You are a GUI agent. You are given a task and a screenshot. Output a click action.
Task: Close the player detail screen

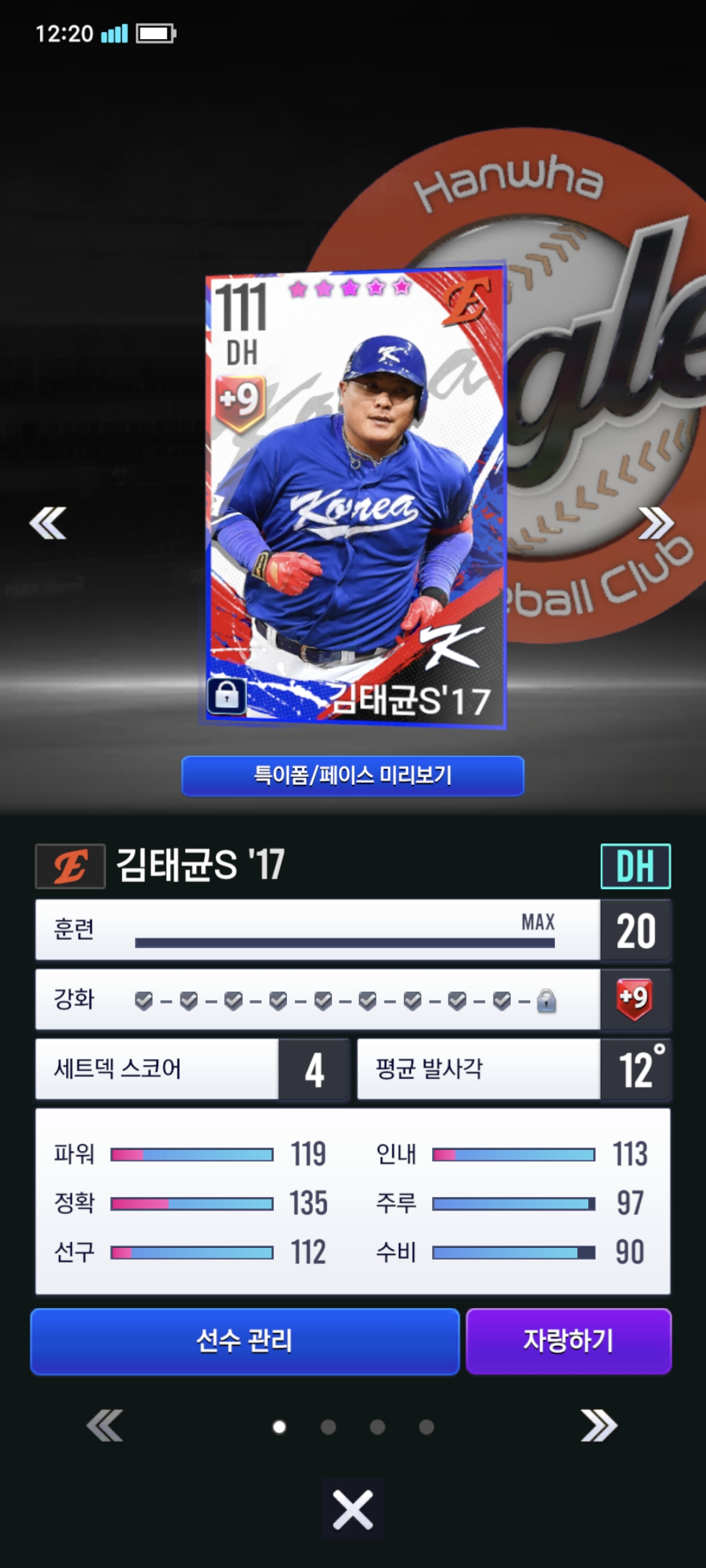click(x=353, y=1509)
